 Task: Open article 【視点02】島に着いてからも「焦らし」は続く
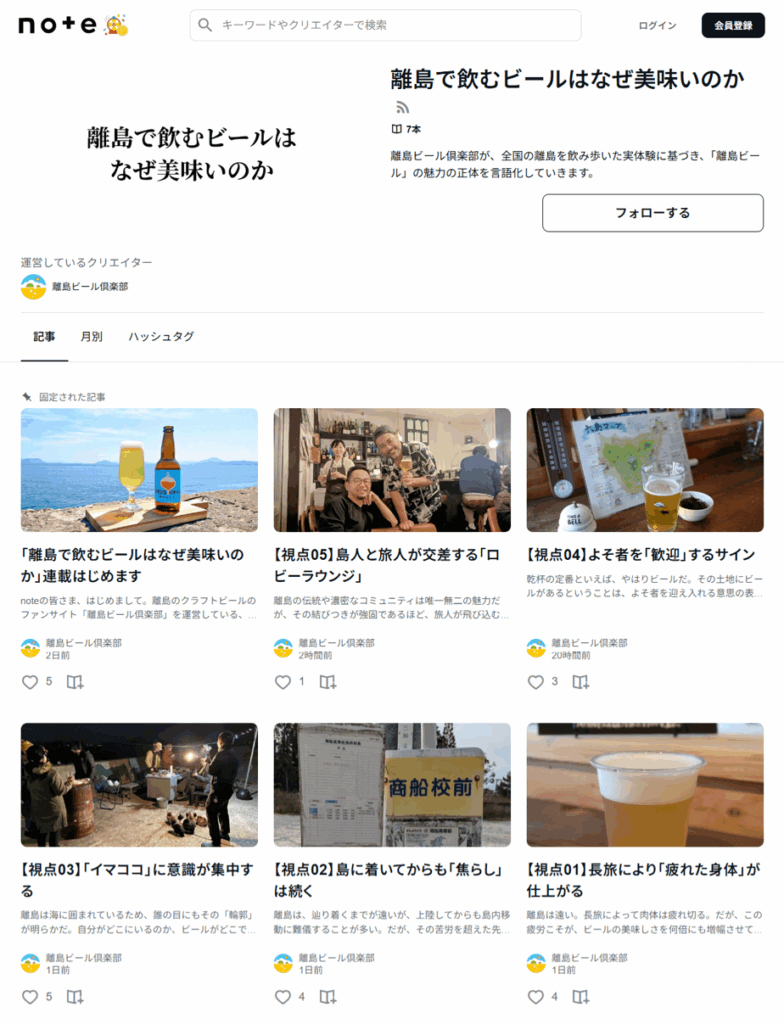pyautogui.click(x=386, y=880)
